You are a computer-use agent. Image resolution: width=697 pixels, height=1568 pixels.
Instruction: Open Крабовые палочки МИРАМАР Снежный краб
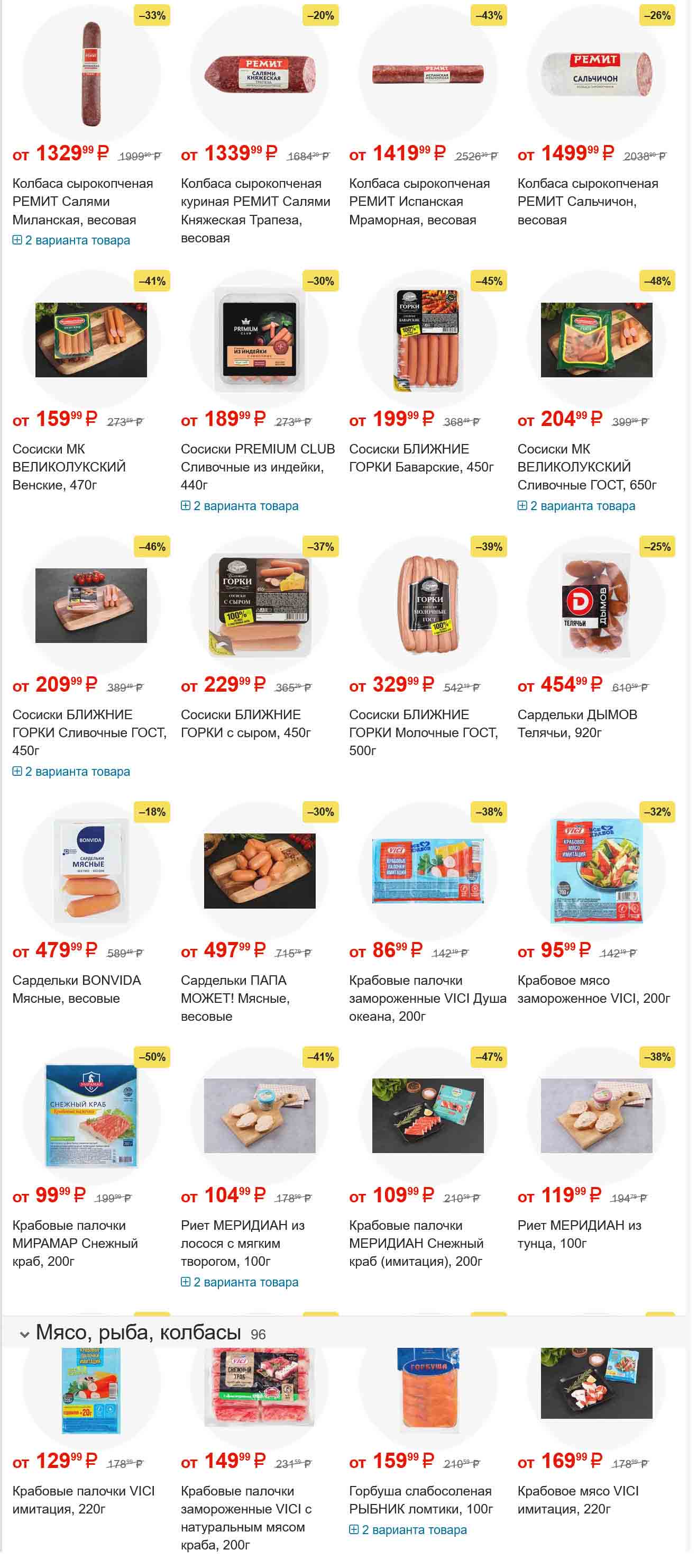pos(74,1243)
